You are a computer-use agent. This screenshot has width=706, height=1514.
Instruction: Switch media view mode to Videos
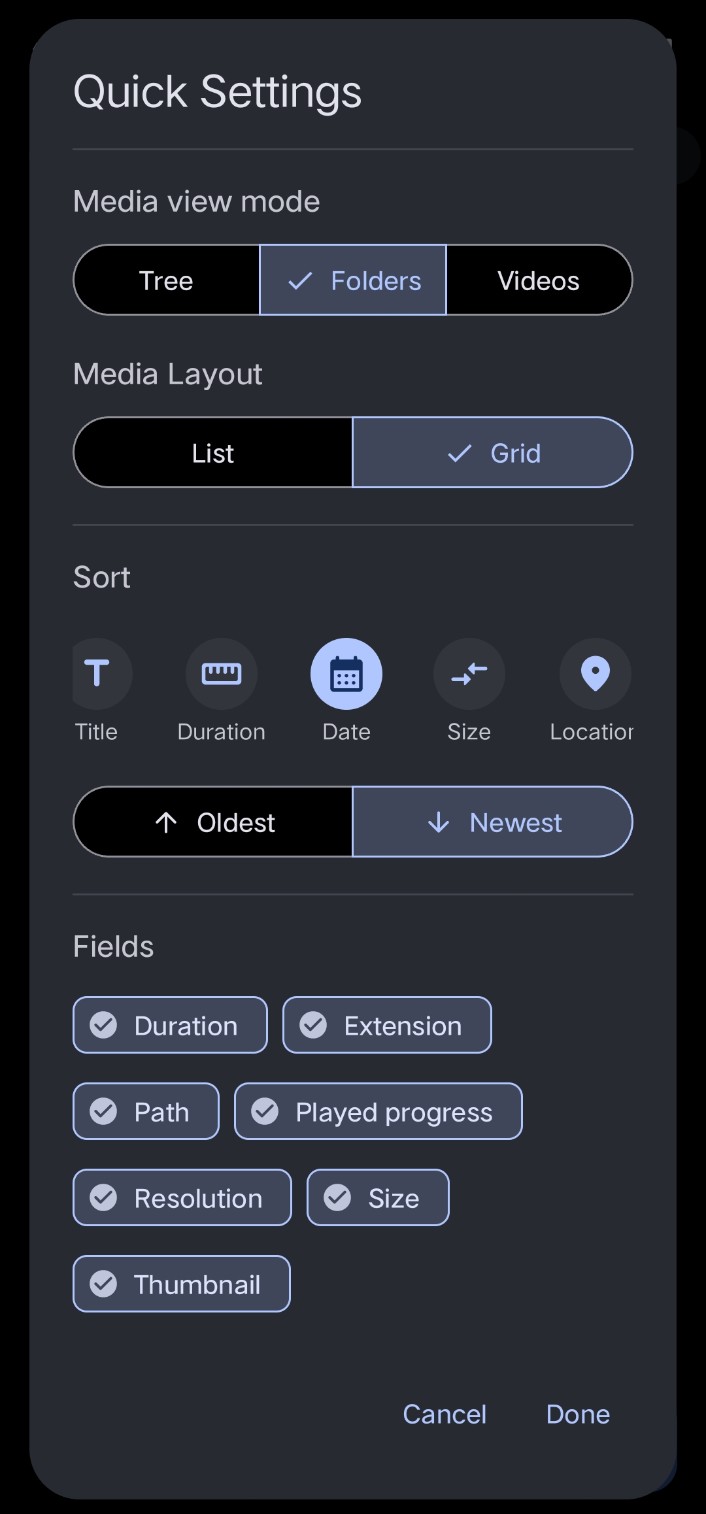pyautogui.click(x=538, y=281)
